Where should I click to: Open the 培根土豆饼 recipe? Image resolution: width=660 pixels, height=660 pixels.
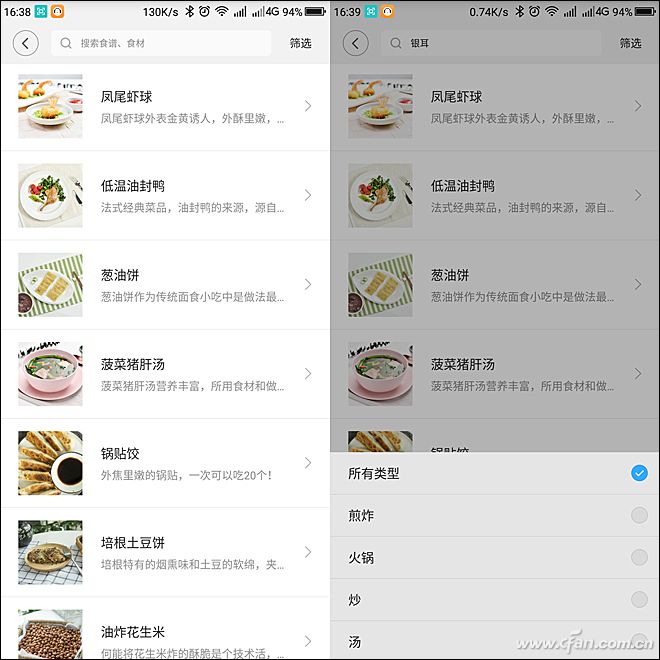tap(165, 552)
